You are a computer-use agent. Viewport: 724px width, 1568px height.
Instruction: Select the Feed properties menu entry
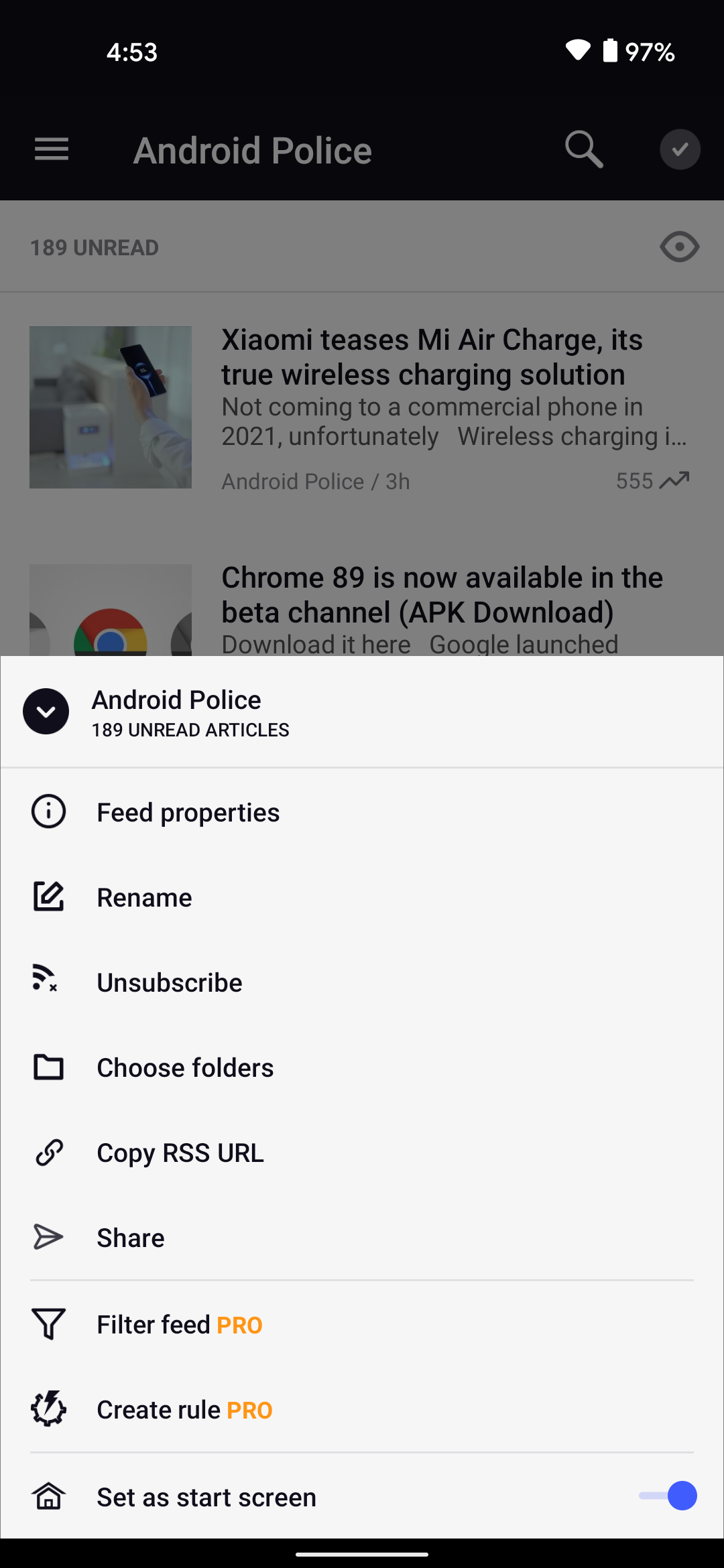click(188, 811)
